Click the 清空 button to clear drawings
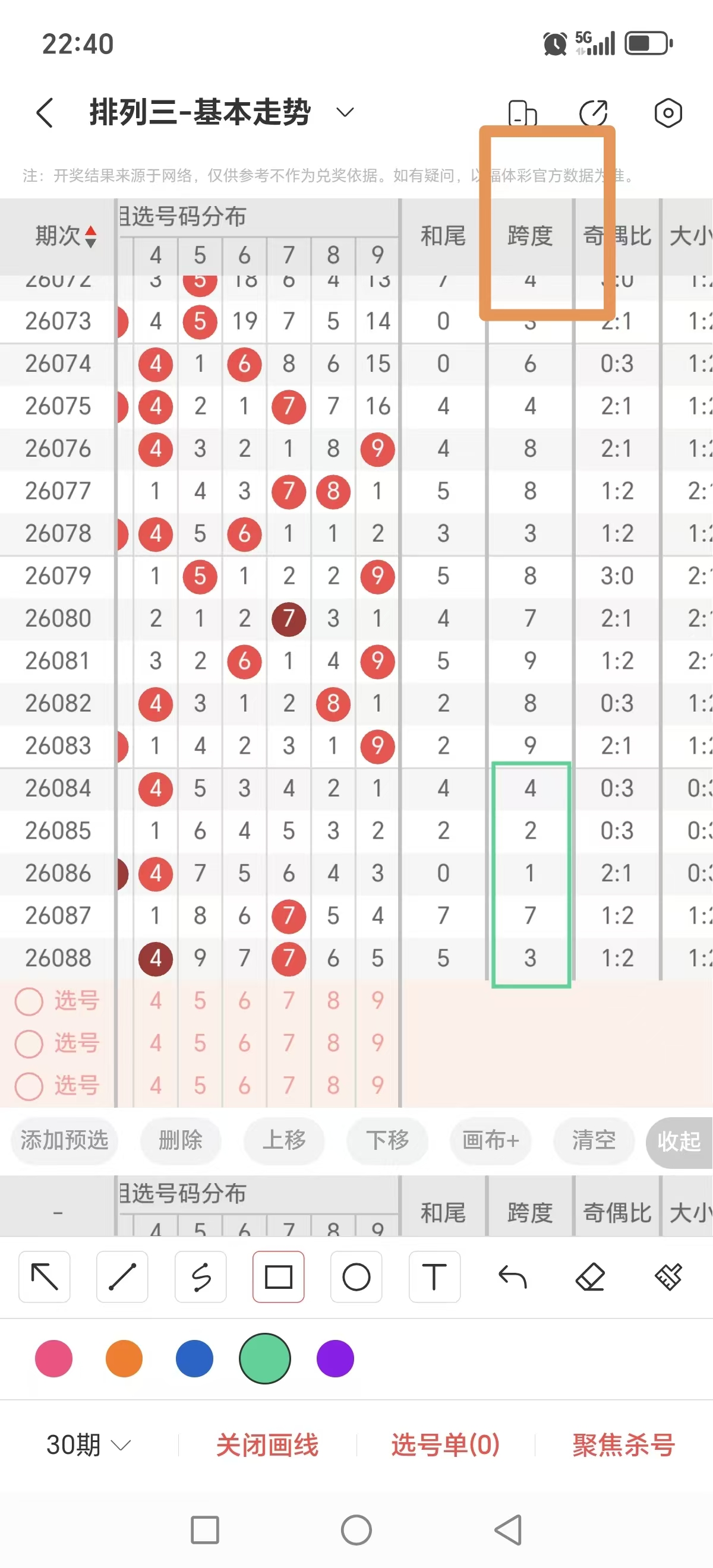713x1568 pixels. click(592, 1142)
